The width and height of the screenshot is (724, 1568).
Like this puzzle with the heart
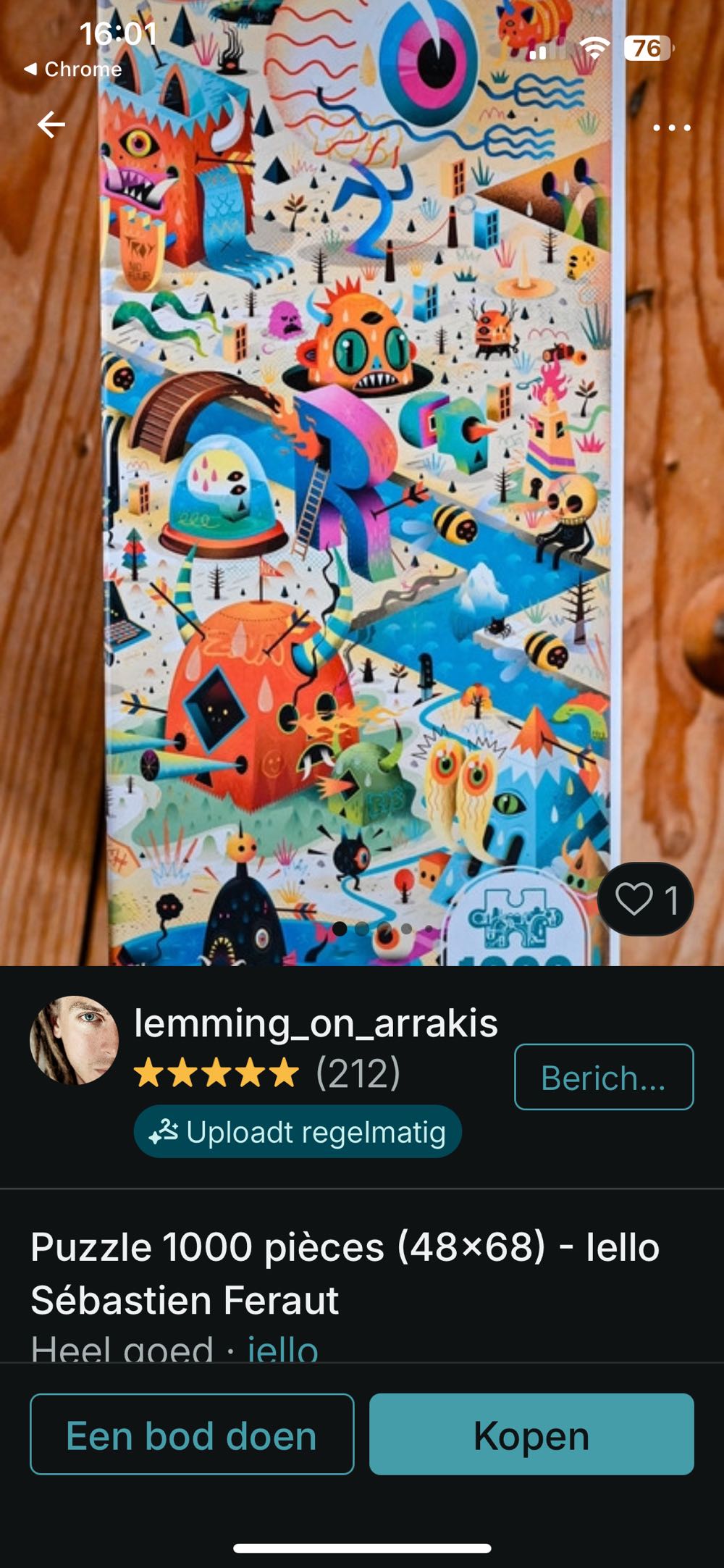point(644,900)
